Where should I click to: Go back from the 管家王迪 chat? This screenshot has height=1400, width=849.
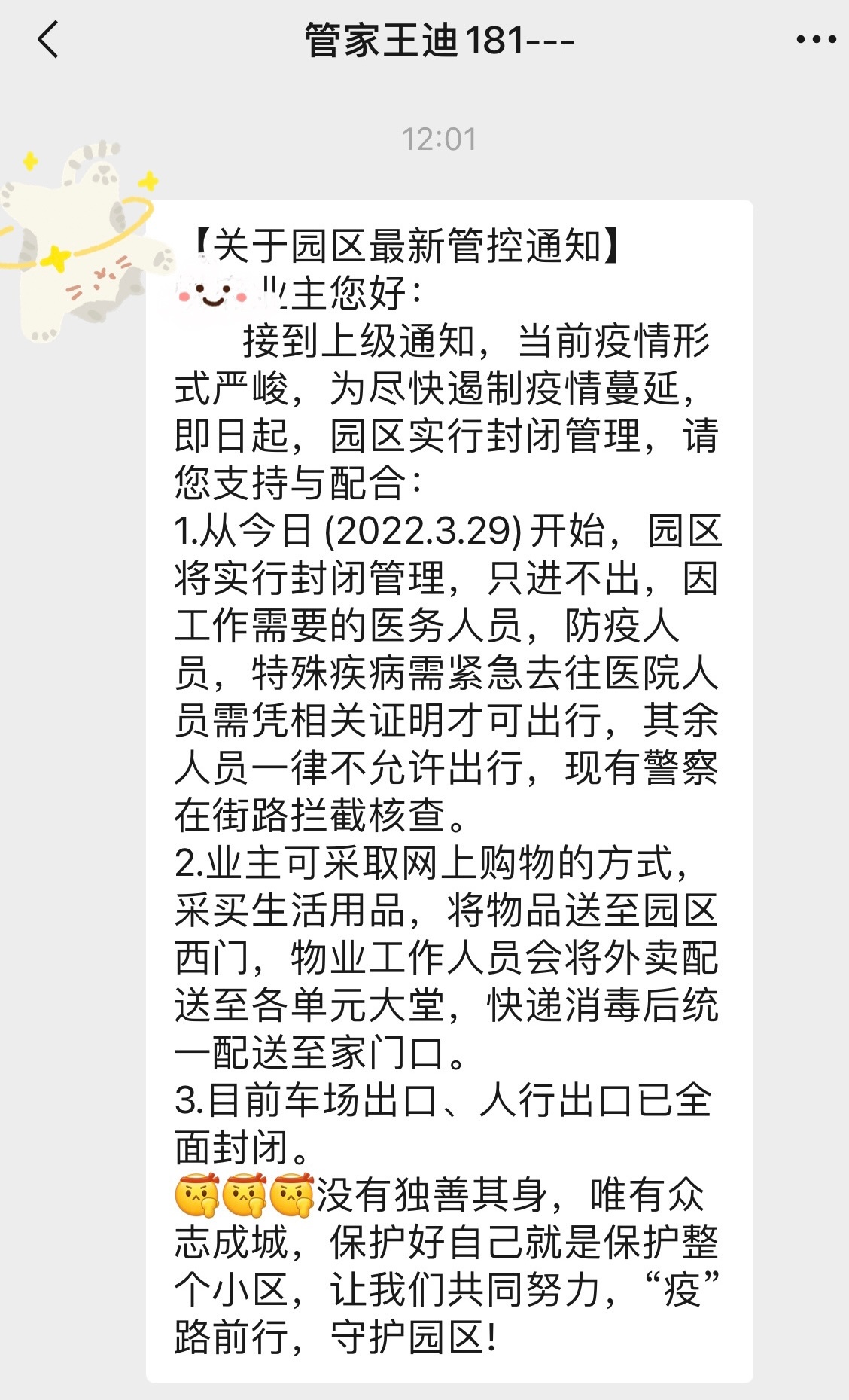[x=48, y=40]
